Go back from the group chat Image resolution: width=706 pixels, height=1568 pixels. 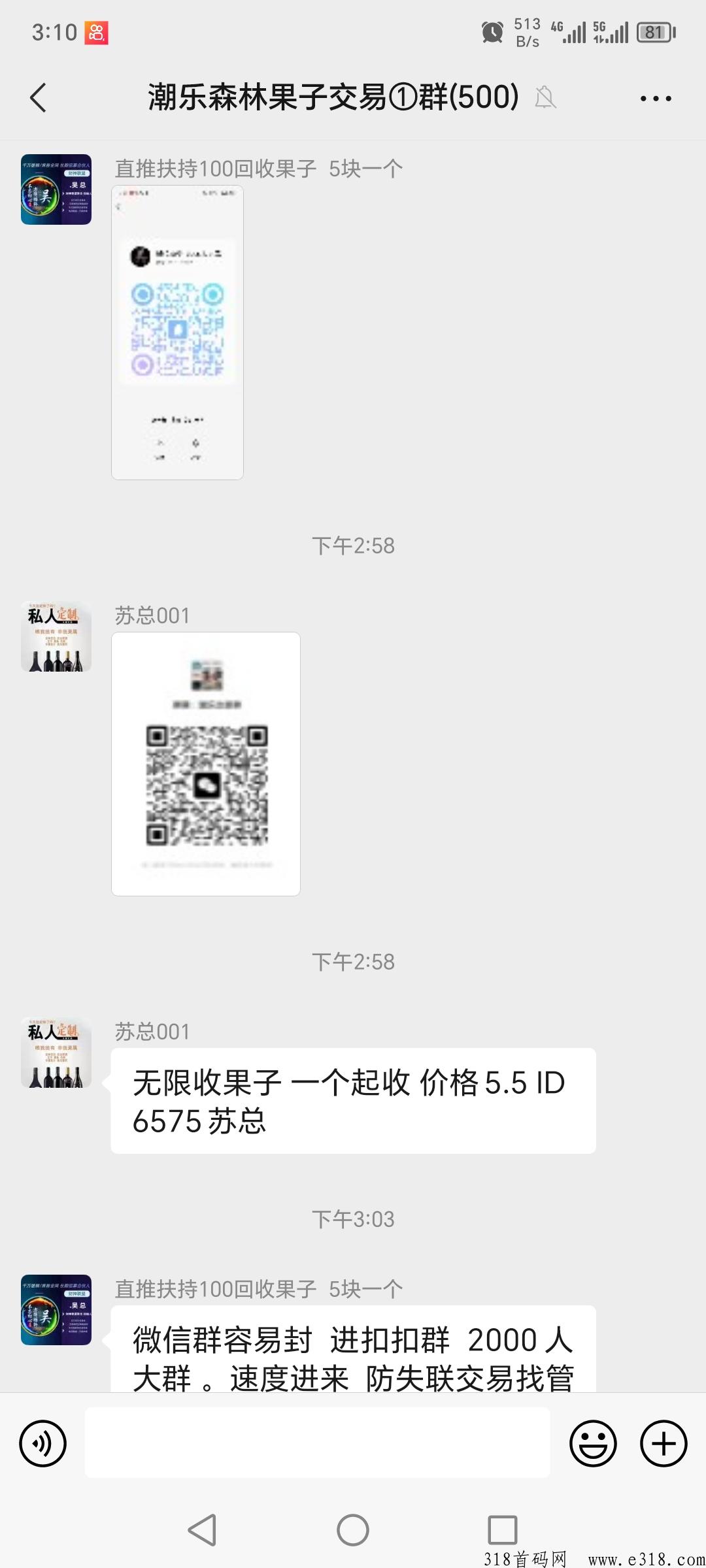click(x=38, y=98)
